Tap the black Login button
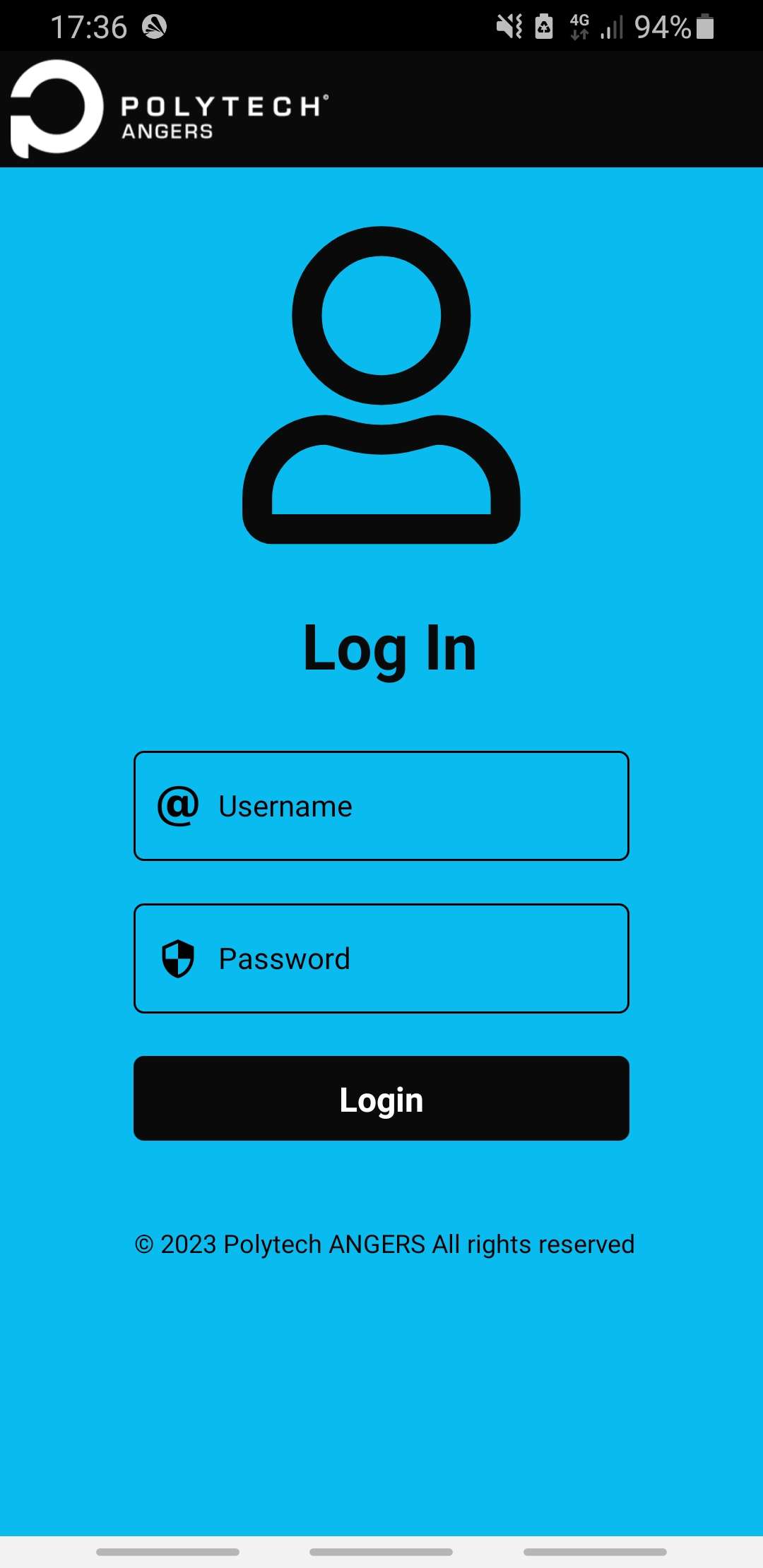Viewport: 763px width, 1568px height. pos(381,1098)
